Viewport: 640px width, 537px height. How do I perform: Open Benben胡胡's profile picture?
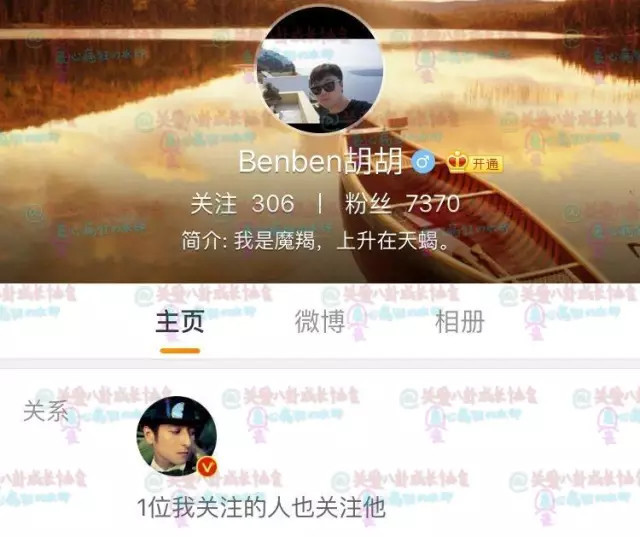coord(320,74)
